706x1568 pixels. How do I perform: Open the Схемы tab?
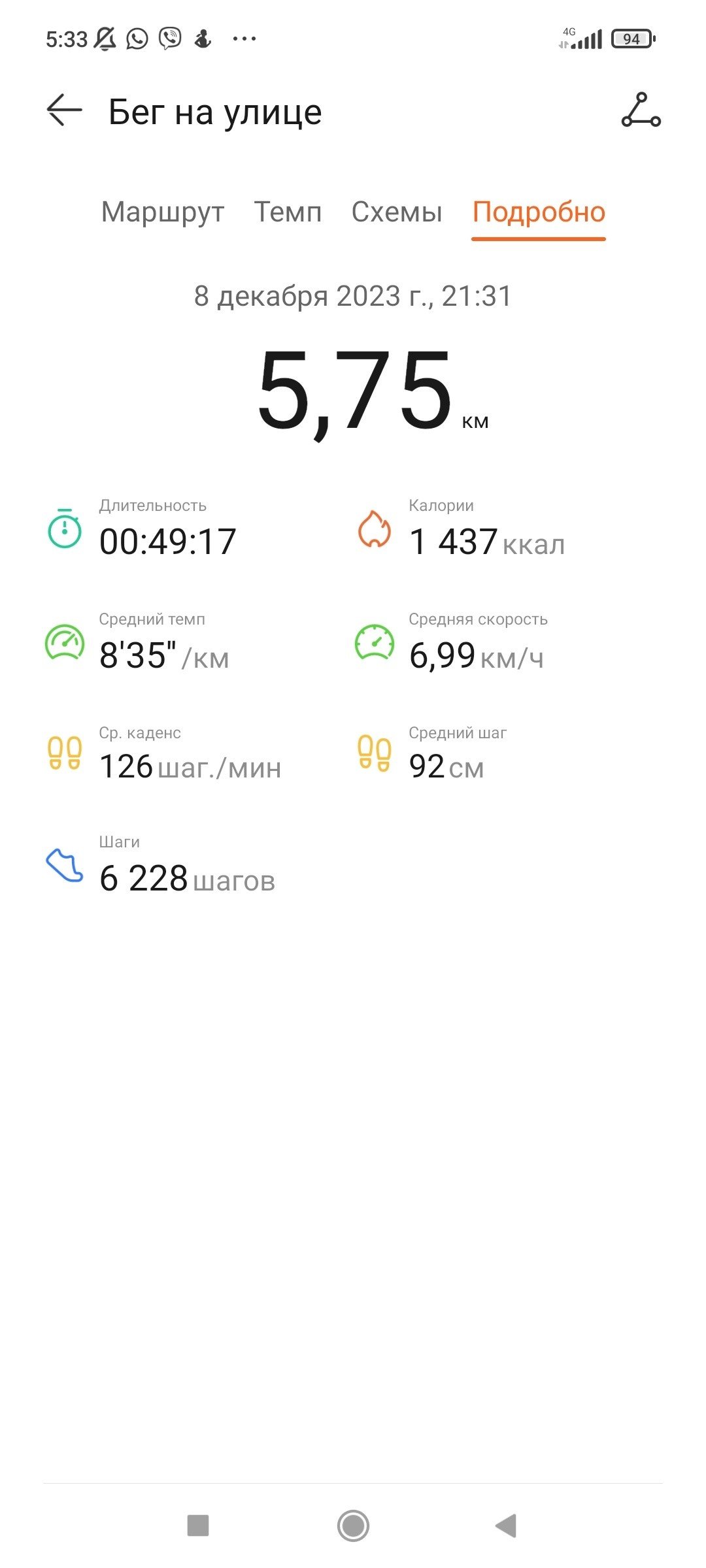pyautogui.click(x=397, y=212)
